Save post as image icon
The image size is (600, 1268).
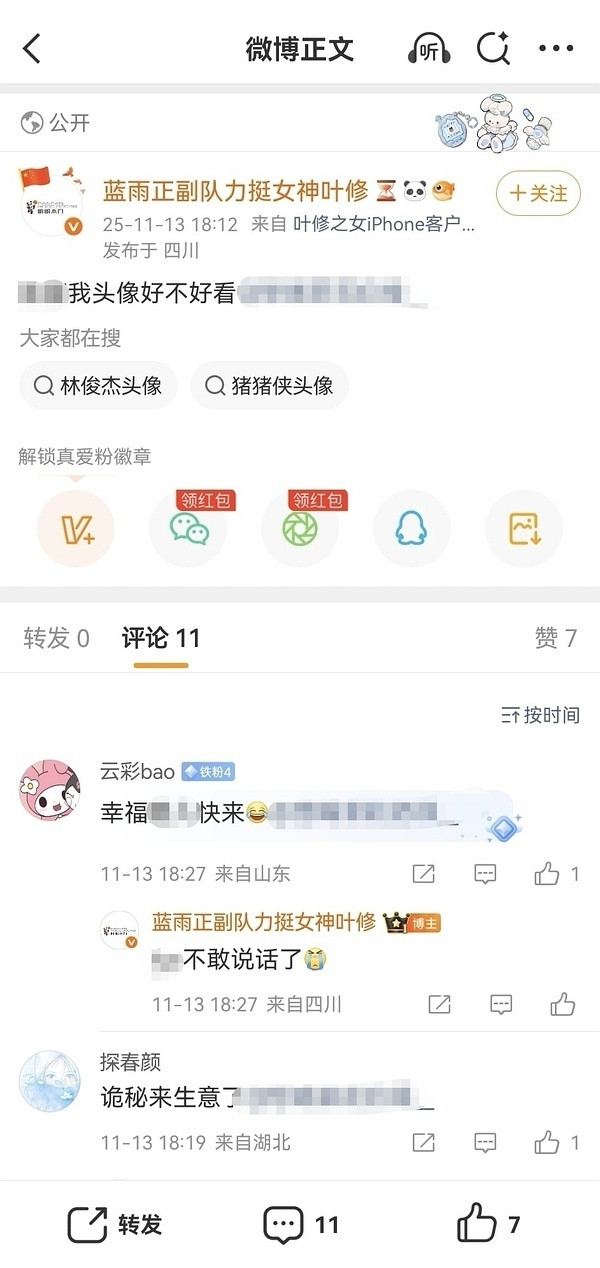click(524, 529)
